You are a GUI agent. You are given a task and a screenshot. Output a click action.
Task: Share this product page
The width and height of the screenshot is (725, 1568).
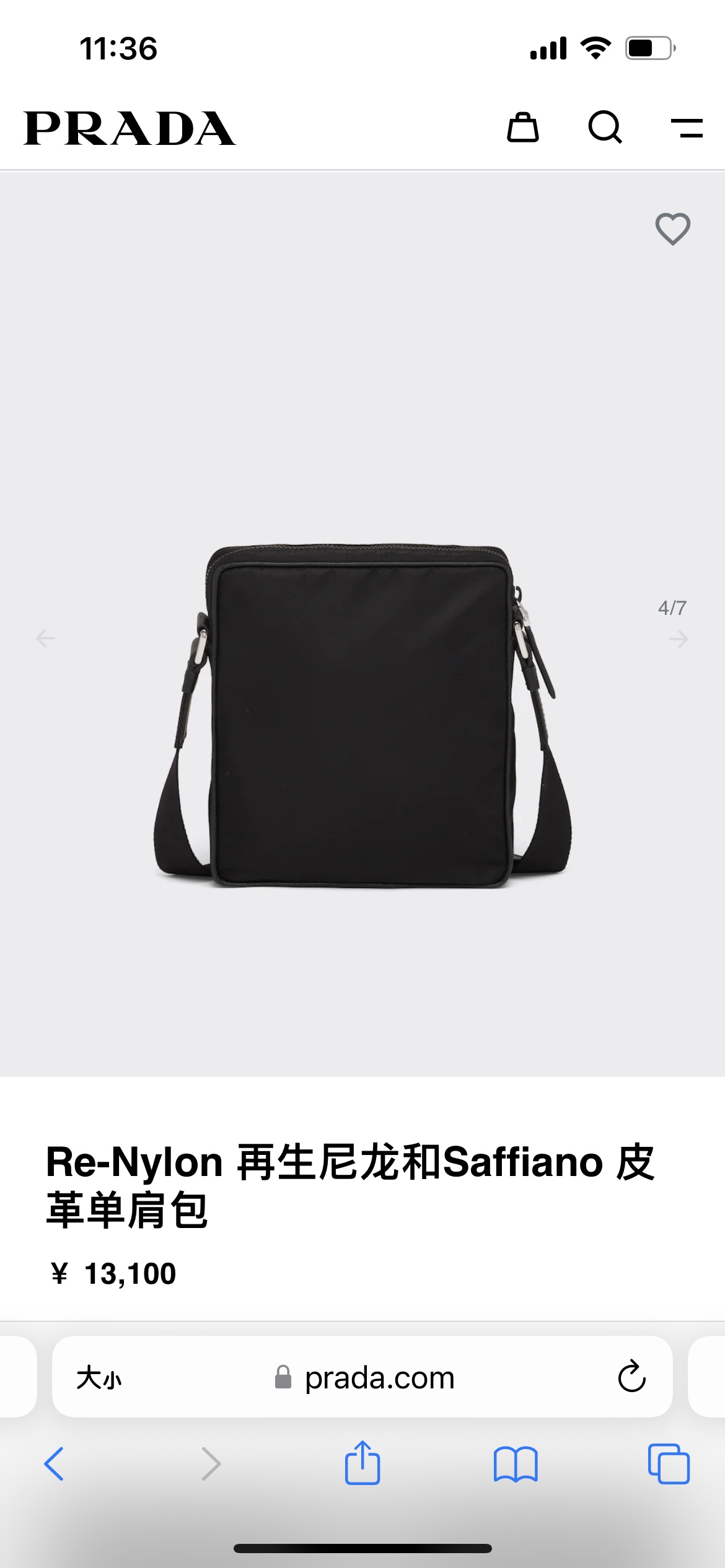point(362,1463)
